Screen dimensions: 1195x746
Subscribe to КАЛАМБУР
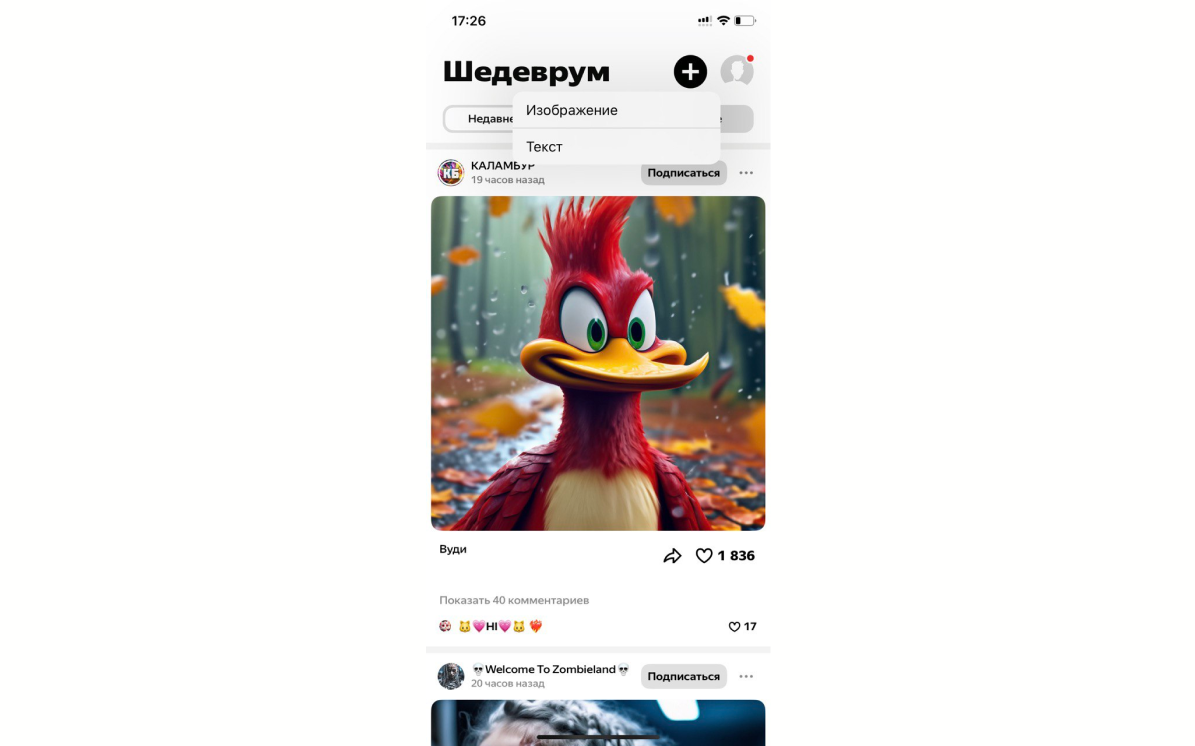(683, 173)
